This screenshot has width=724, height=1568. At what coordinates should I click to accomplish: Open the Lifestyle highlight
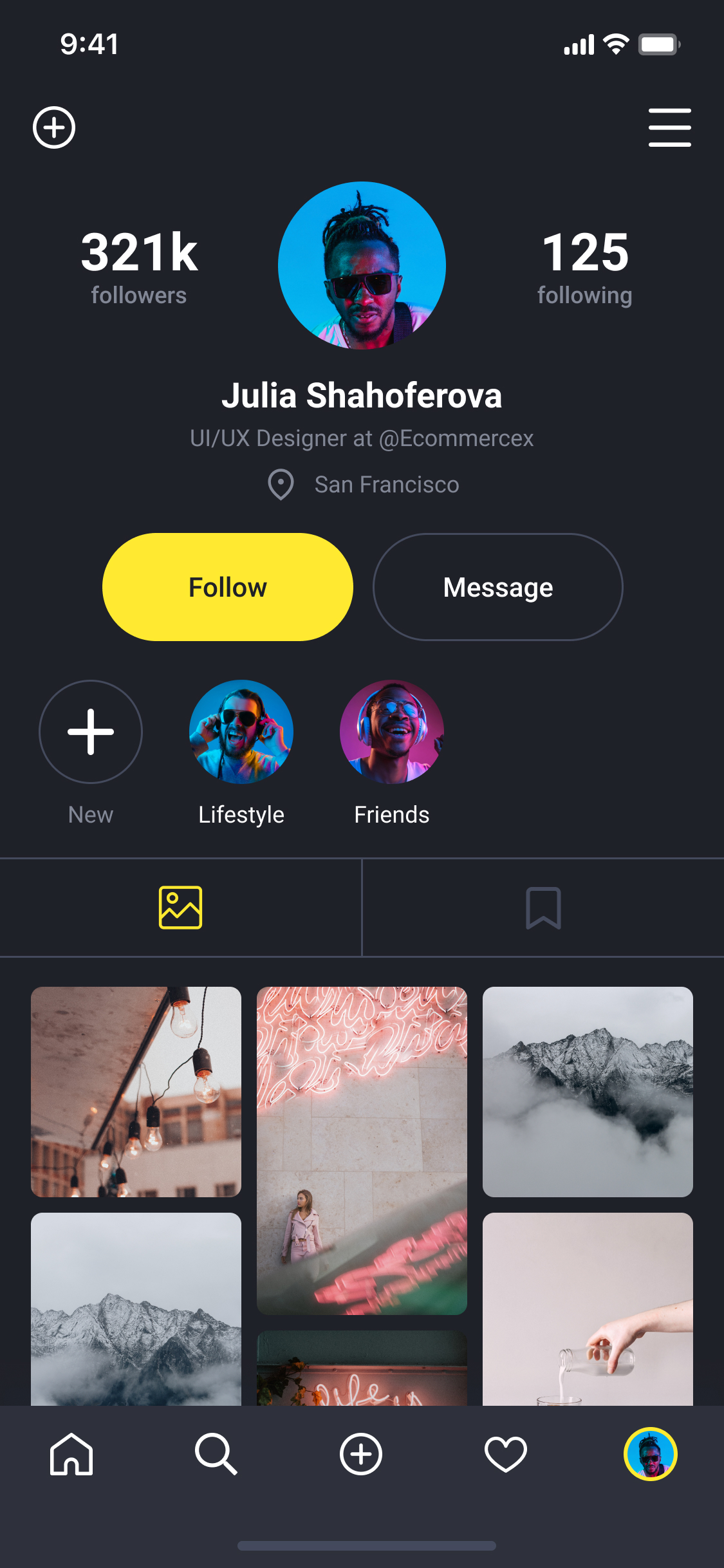241,732
